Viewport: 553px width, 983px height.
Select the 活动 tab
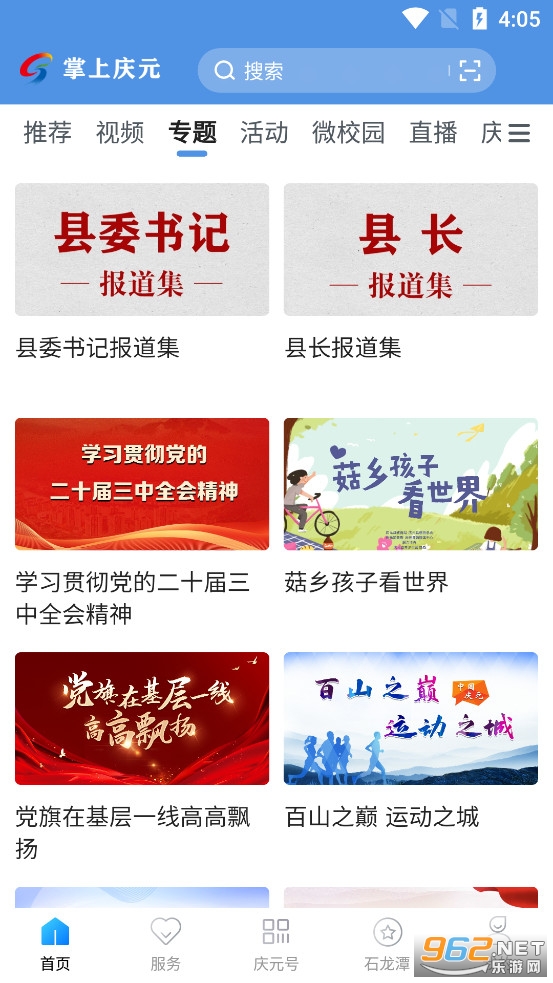point(264,133)
